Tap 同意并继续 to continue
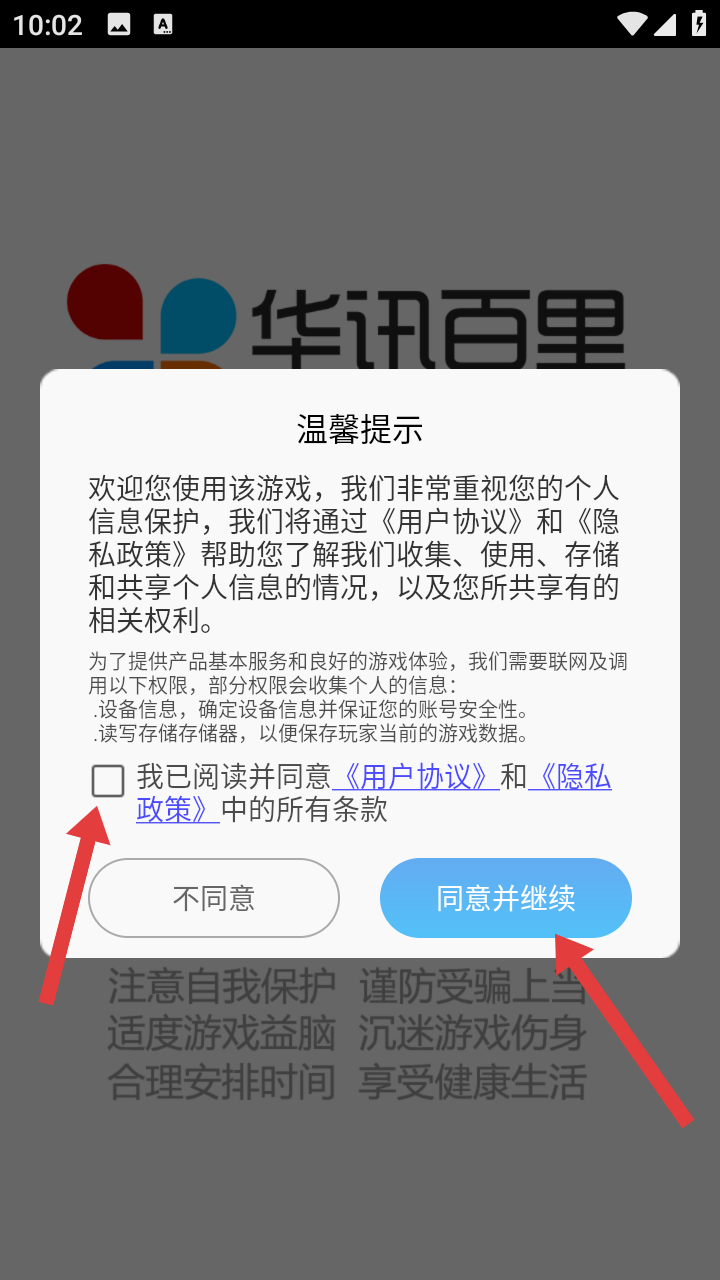 (506, 898)
